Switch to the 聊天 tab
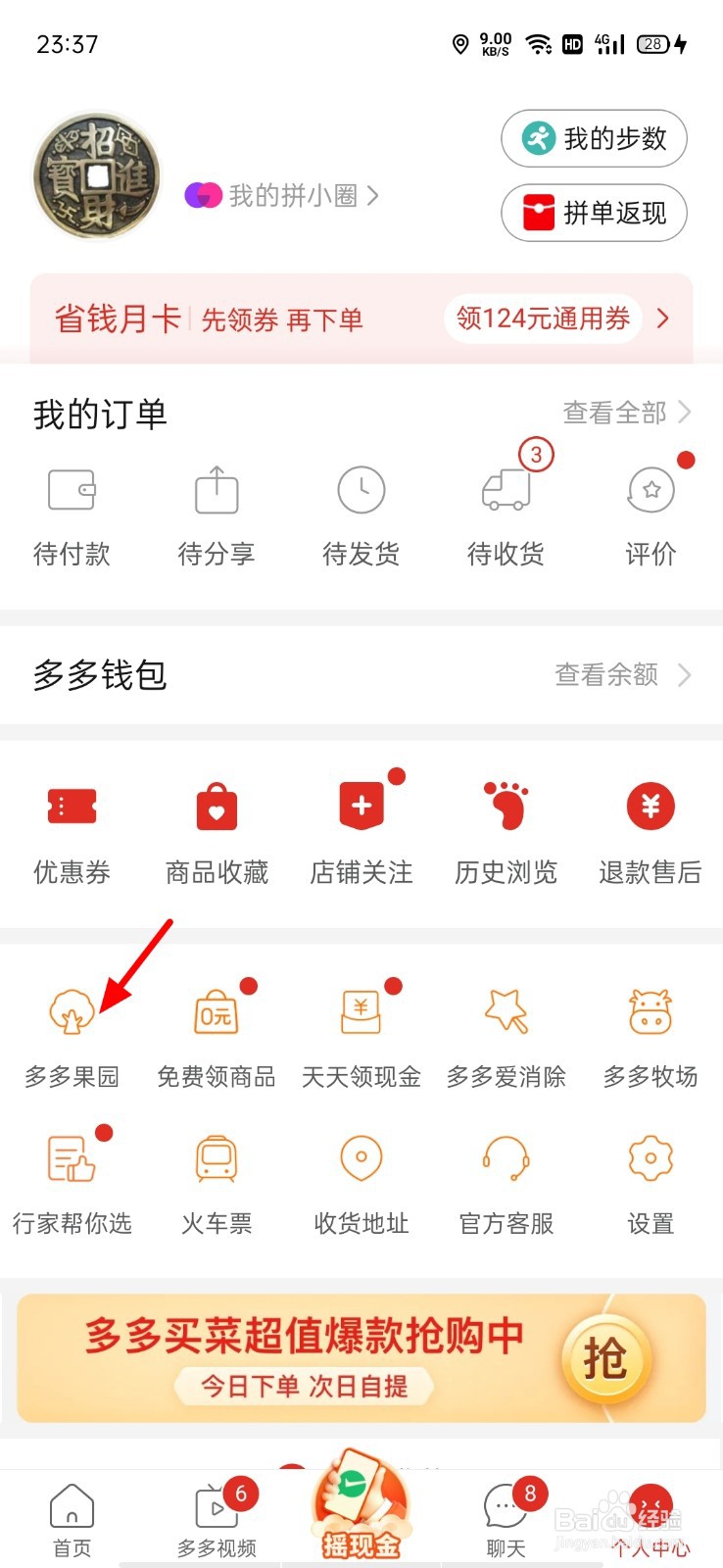This screenshot has height=1568, width=723. pyautogui.click(x=506, y=1520)
